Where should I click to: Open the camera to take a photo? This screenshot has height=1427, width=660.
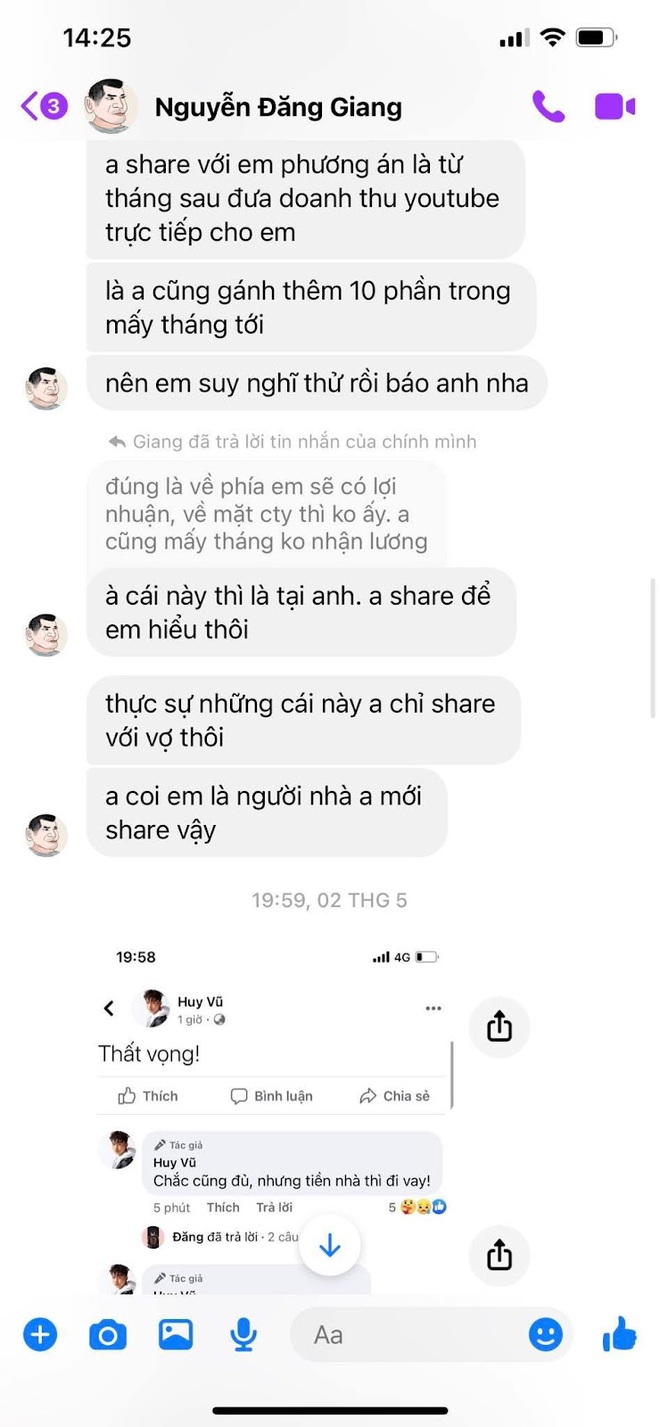click(108, 1334)
